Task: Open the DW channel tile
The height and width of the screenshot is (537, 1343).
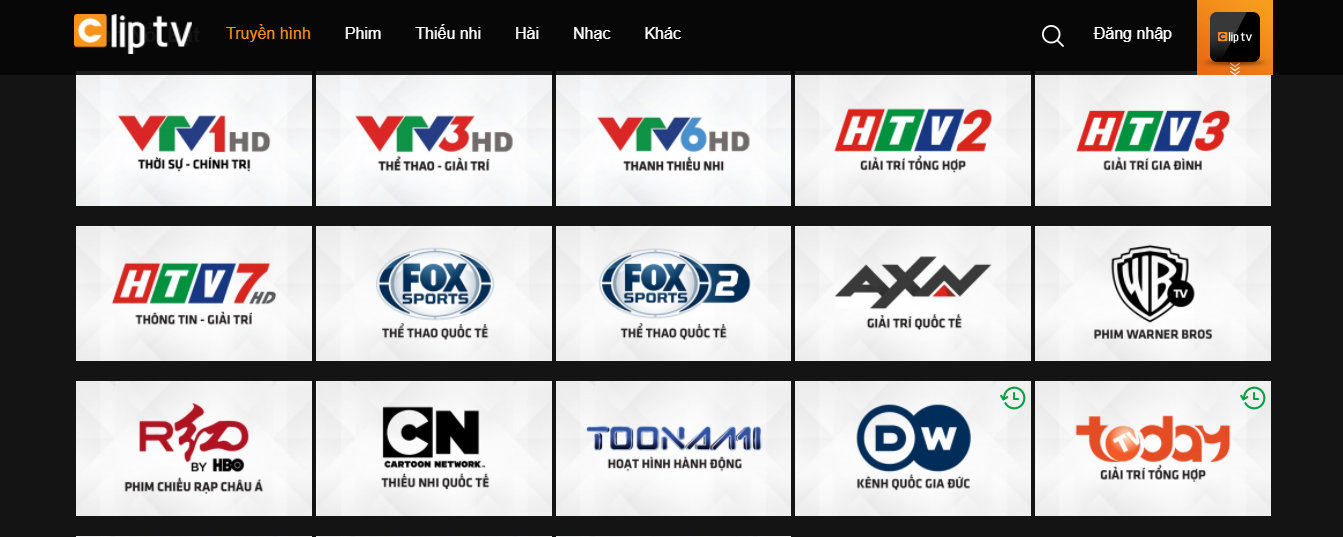Action: [x=912, y=448]
